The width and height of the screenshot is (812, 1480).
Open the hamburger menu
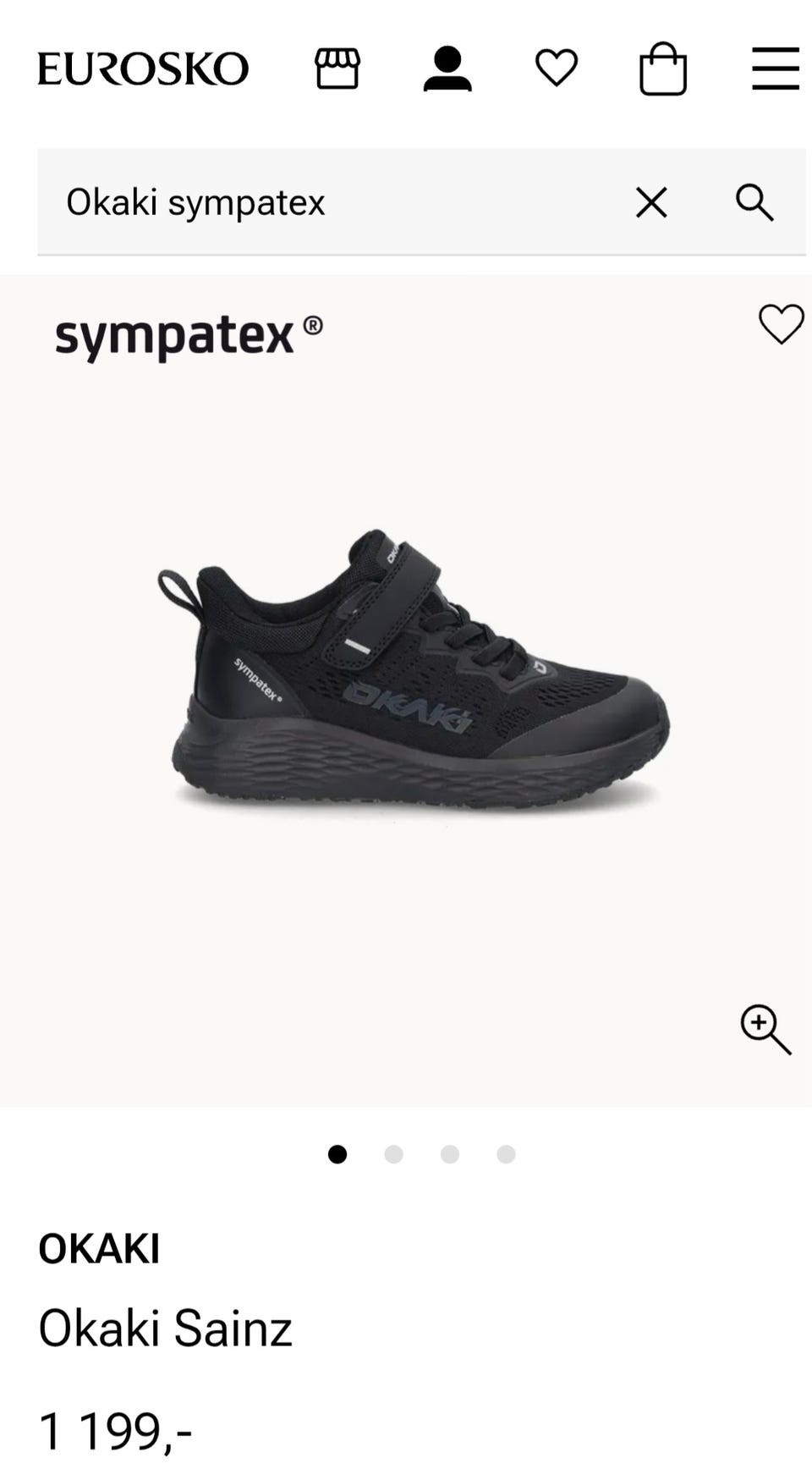click(x=775, y=69)
